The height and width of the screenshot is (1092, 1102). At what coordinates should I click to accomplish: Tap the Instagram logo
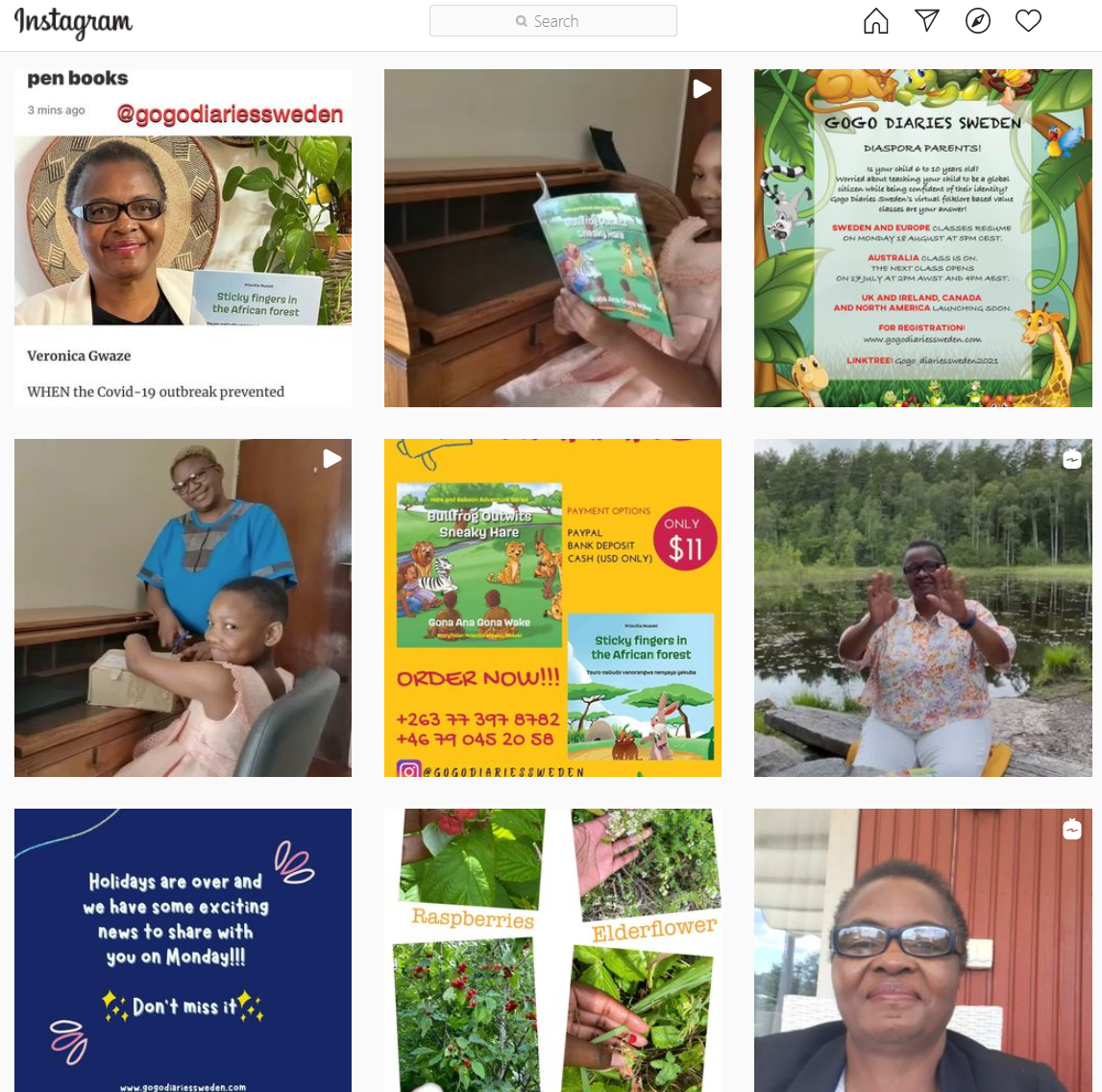click(74, 23)
